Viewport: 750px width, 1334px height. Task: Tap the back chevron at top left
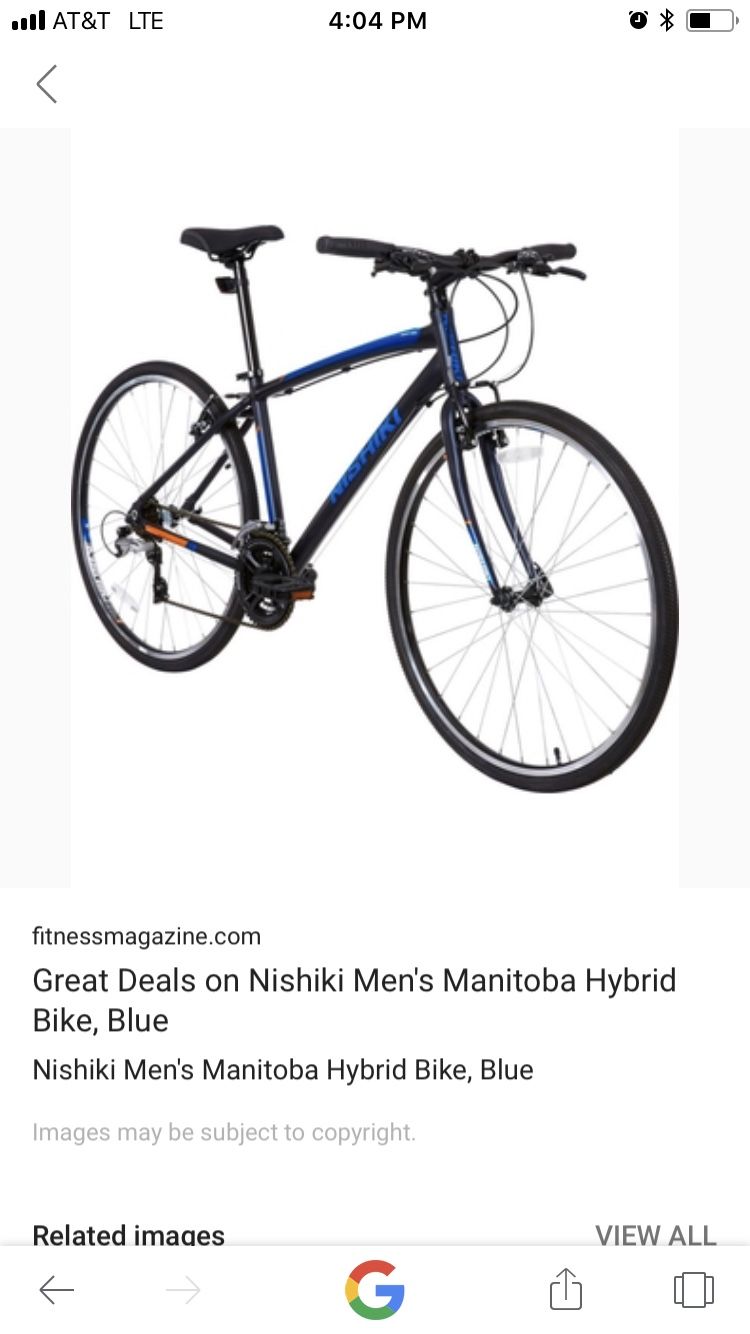46,84
